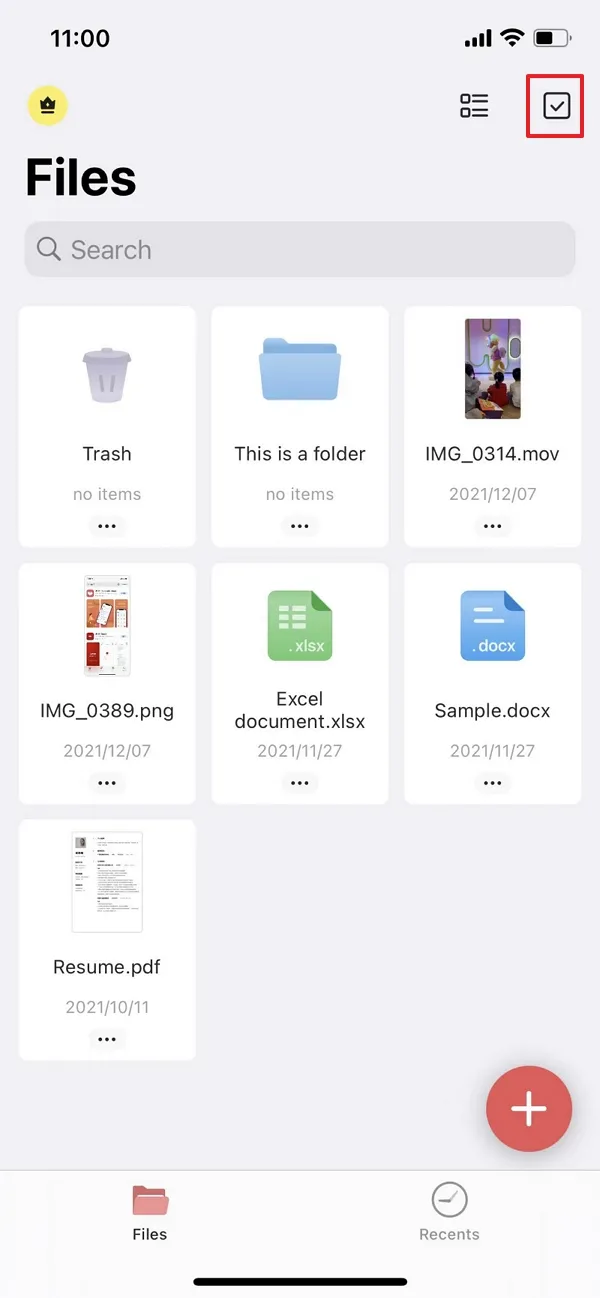600x1298 pixels.
Task: Open the Trash folder
Action: tap(107, 400)
